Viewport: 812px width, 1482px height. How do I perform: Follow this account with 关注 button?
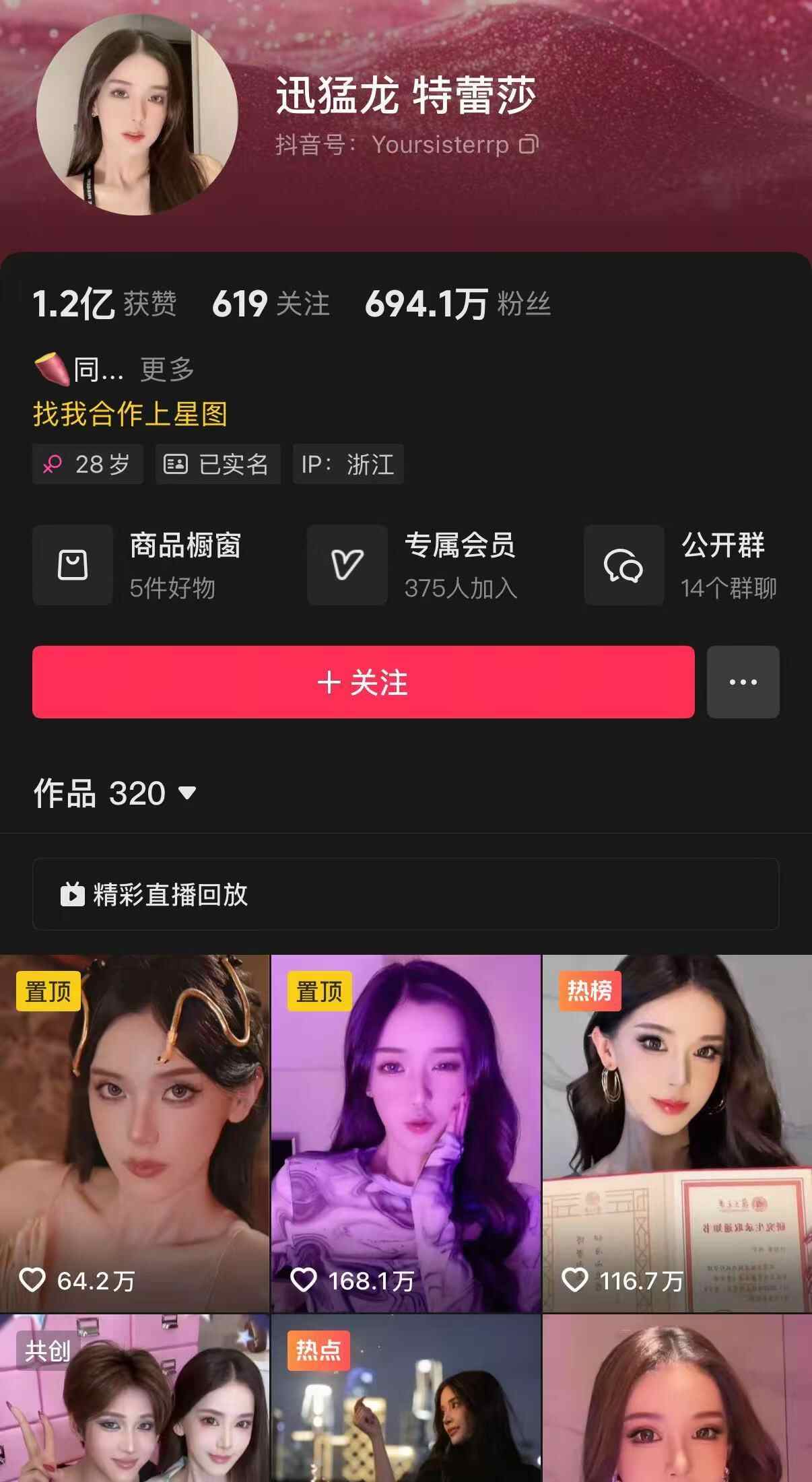(x=363, y=682)
